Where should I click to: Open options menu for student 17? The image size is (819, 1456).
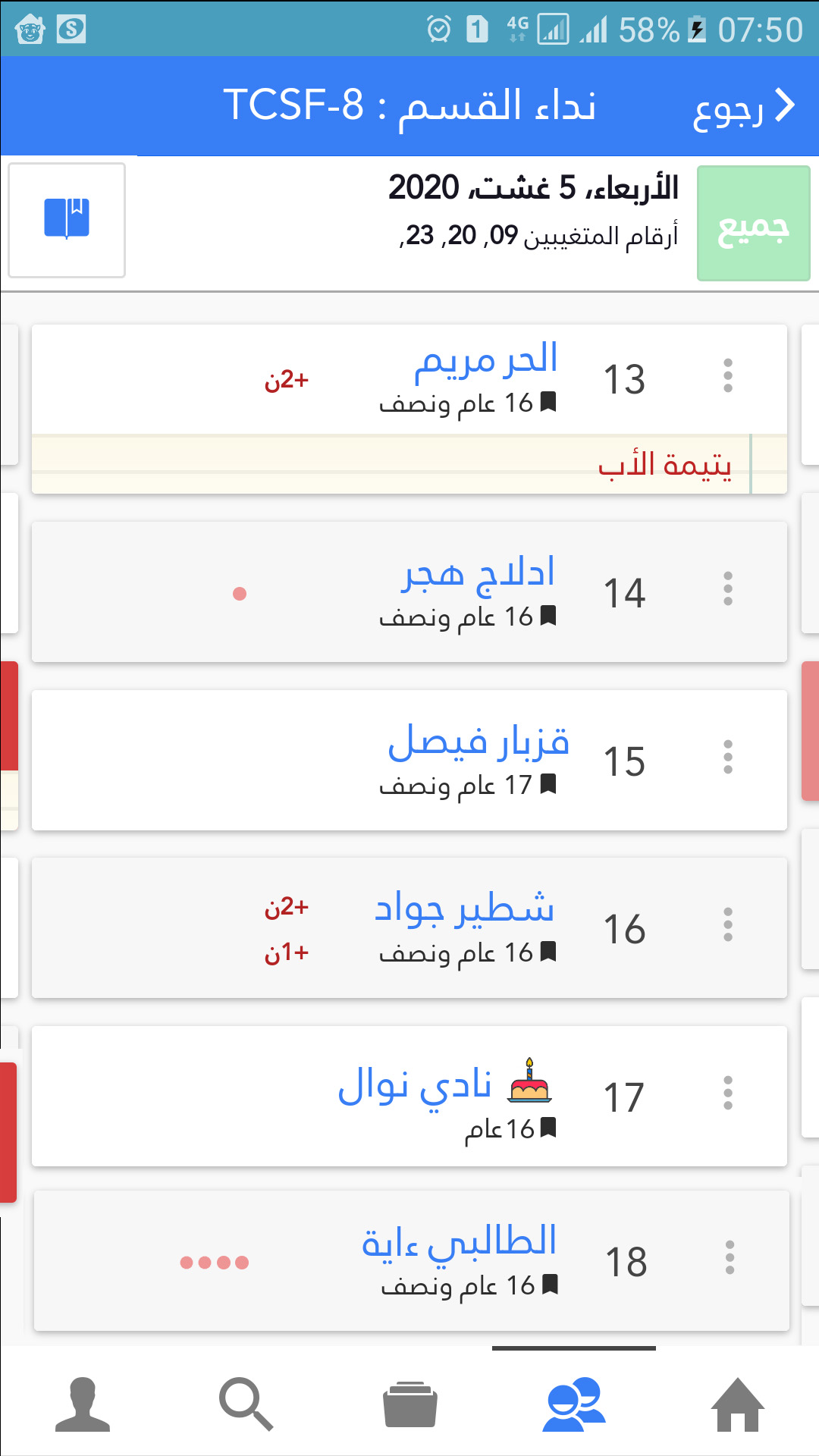click(728, 1094)
